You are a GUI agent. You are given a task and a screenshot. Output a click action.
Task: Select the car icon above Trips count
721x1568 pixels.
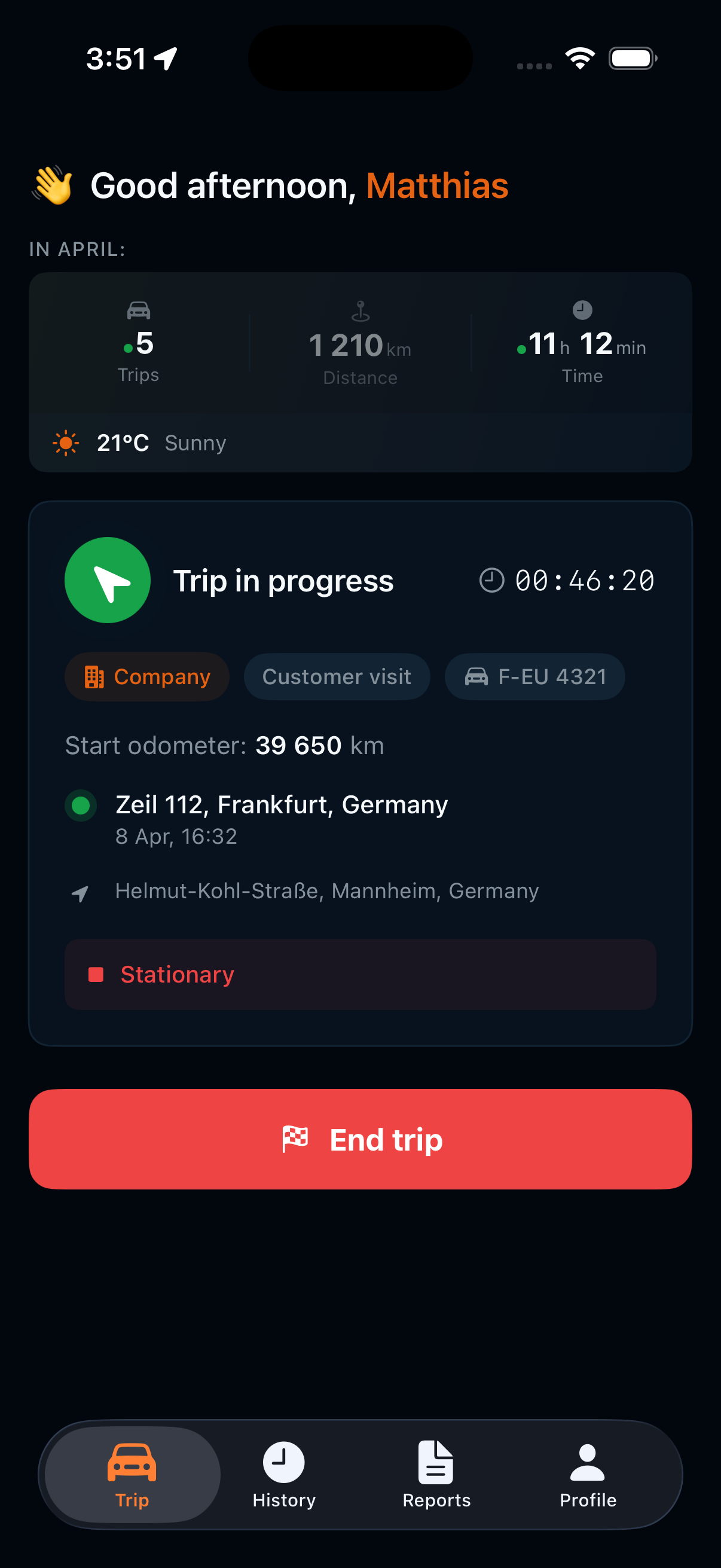pos(138,309)
